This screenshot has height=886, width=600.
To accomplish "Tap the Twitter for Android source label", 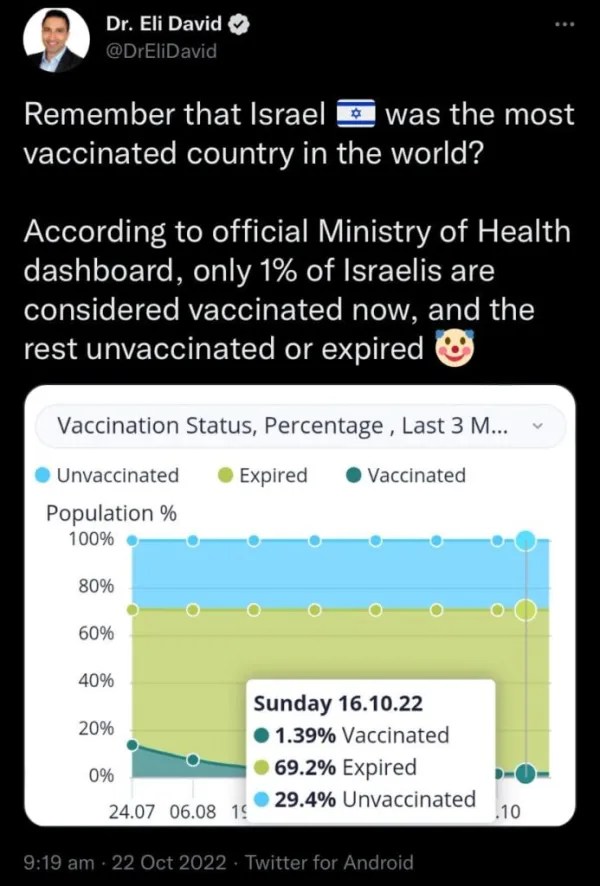I will [329, 862].
